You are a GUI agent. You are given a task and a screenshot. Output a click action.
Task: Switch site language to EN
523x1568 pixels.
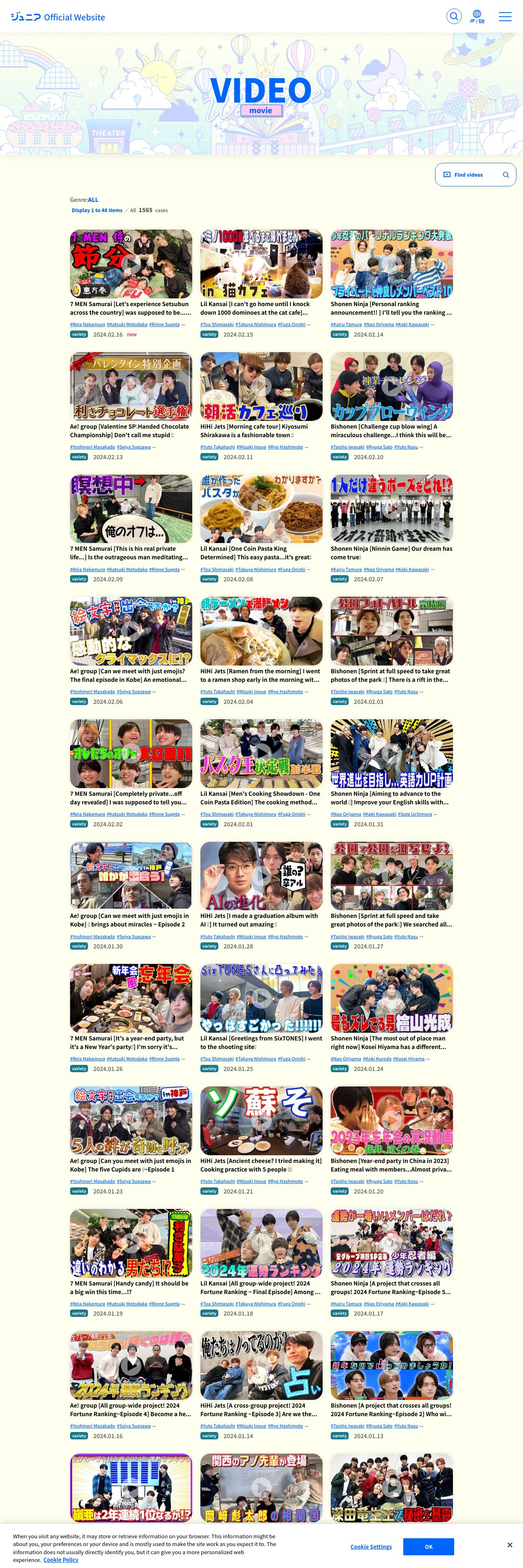point(481,21)
